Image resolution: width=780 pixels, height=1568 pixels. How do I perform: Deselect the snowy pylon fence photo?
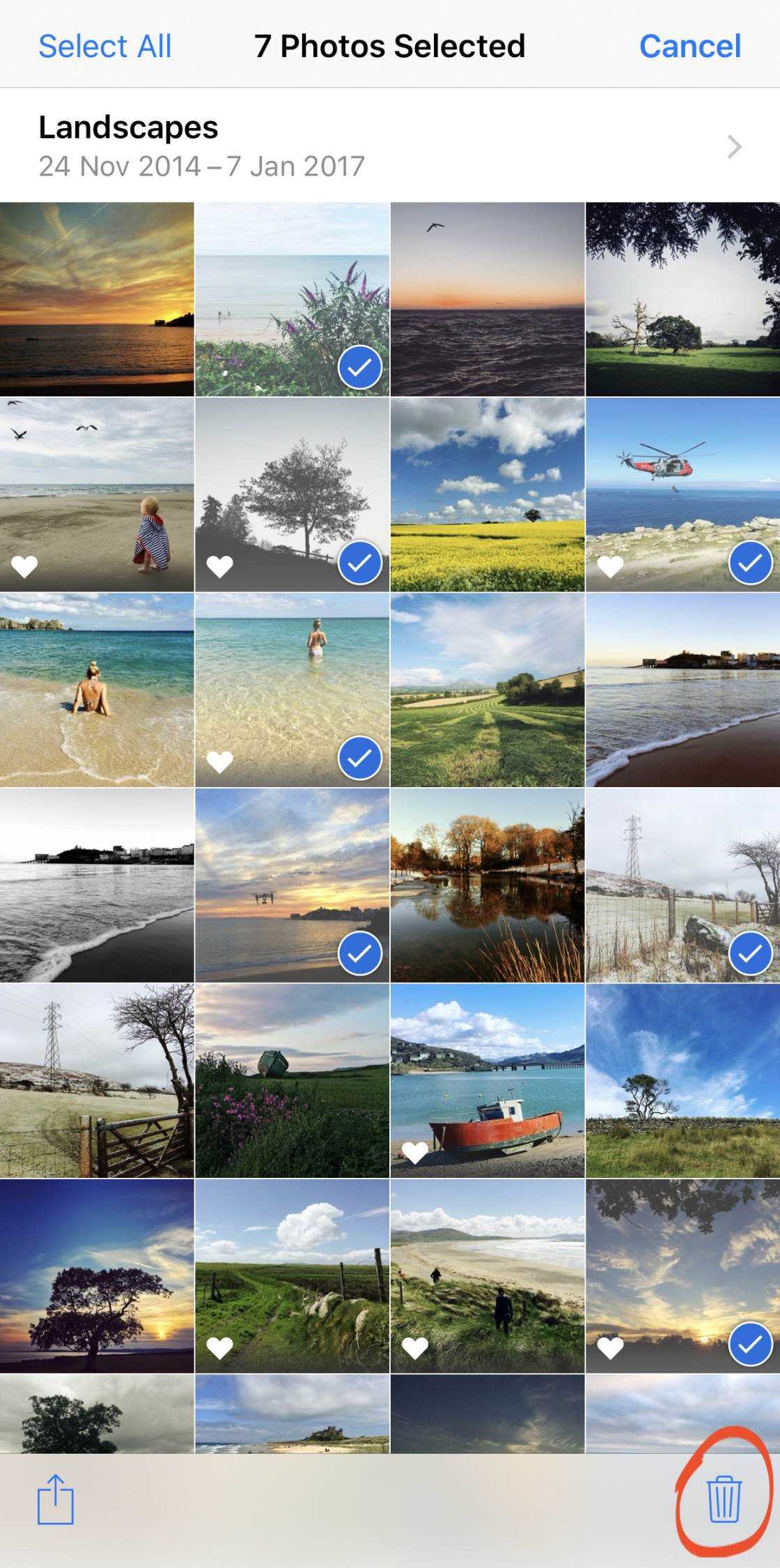click(x=682, y=885)
